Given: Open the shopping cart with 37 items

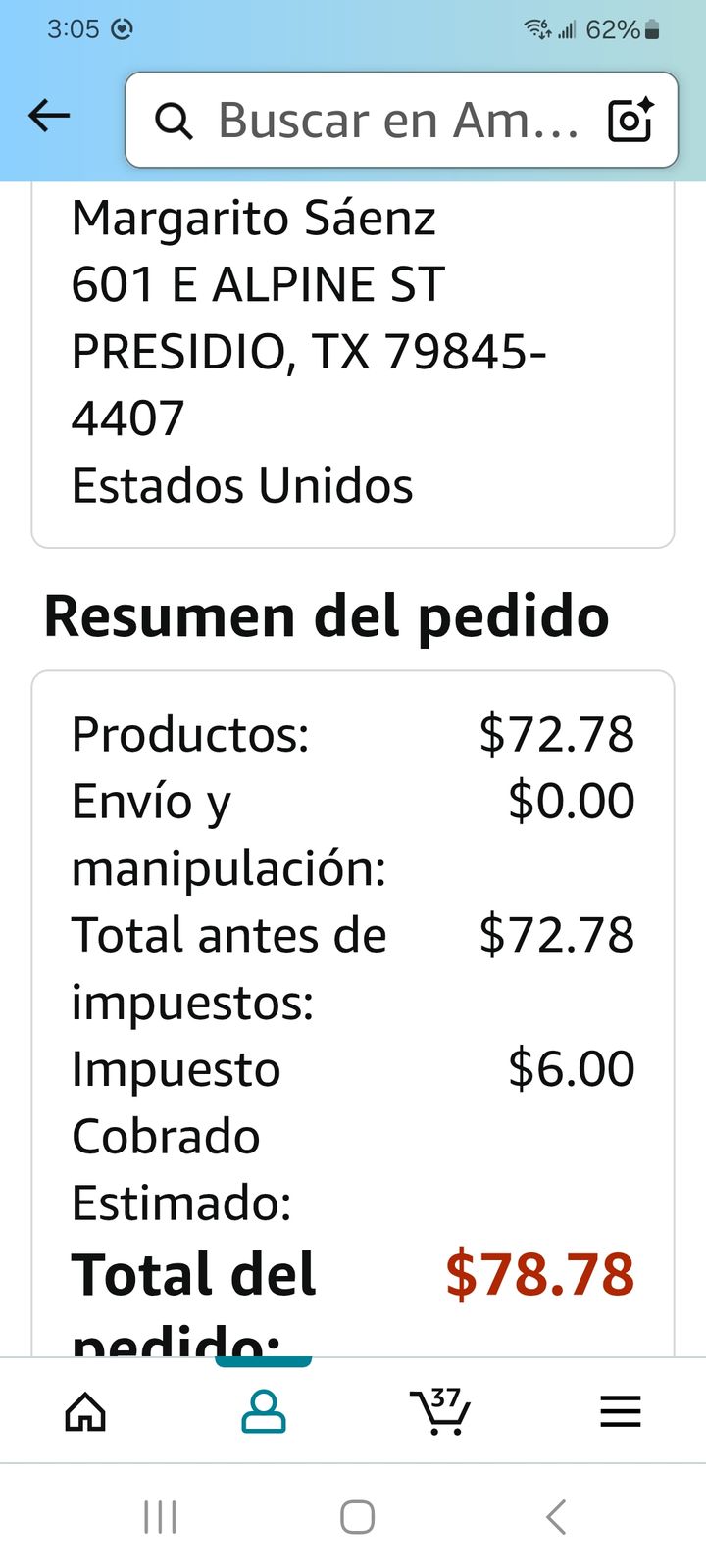Looking at the screenshot, I should point(440,1411).
